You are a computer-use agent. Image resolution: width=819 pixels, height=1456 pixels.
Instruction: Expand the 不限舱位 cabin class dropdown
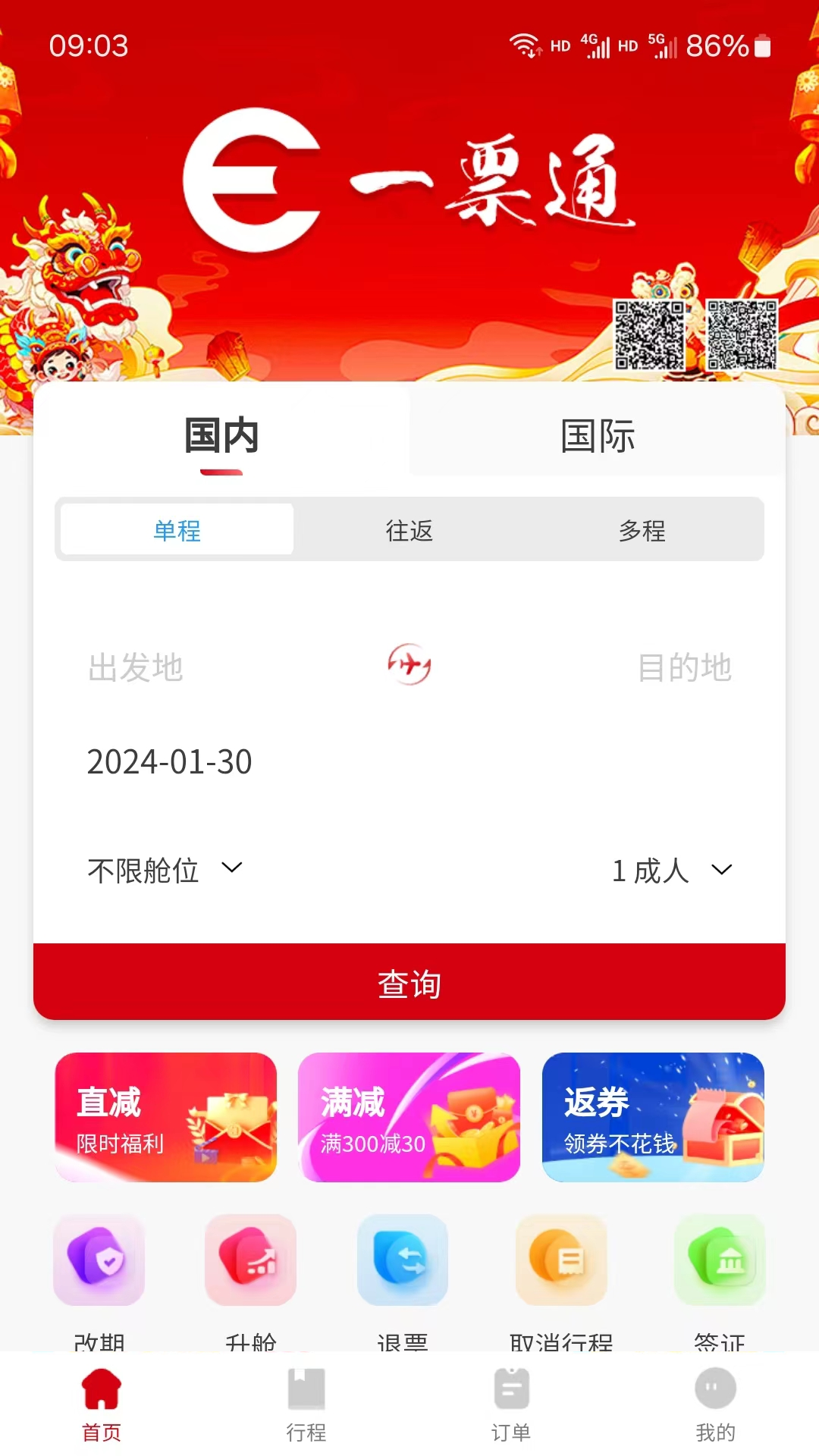pos(162,870)
